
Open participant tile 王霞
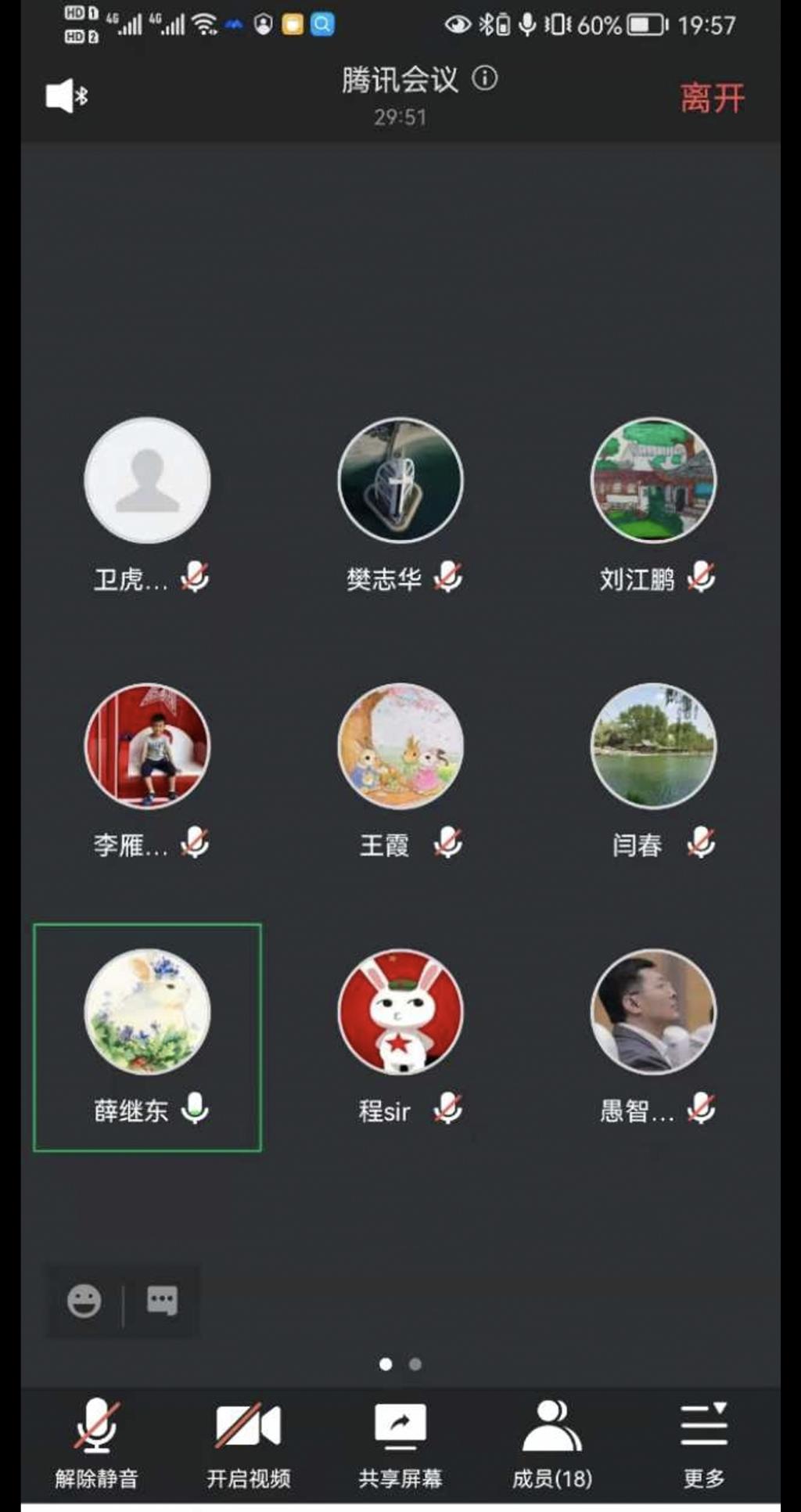pos(400,747)
